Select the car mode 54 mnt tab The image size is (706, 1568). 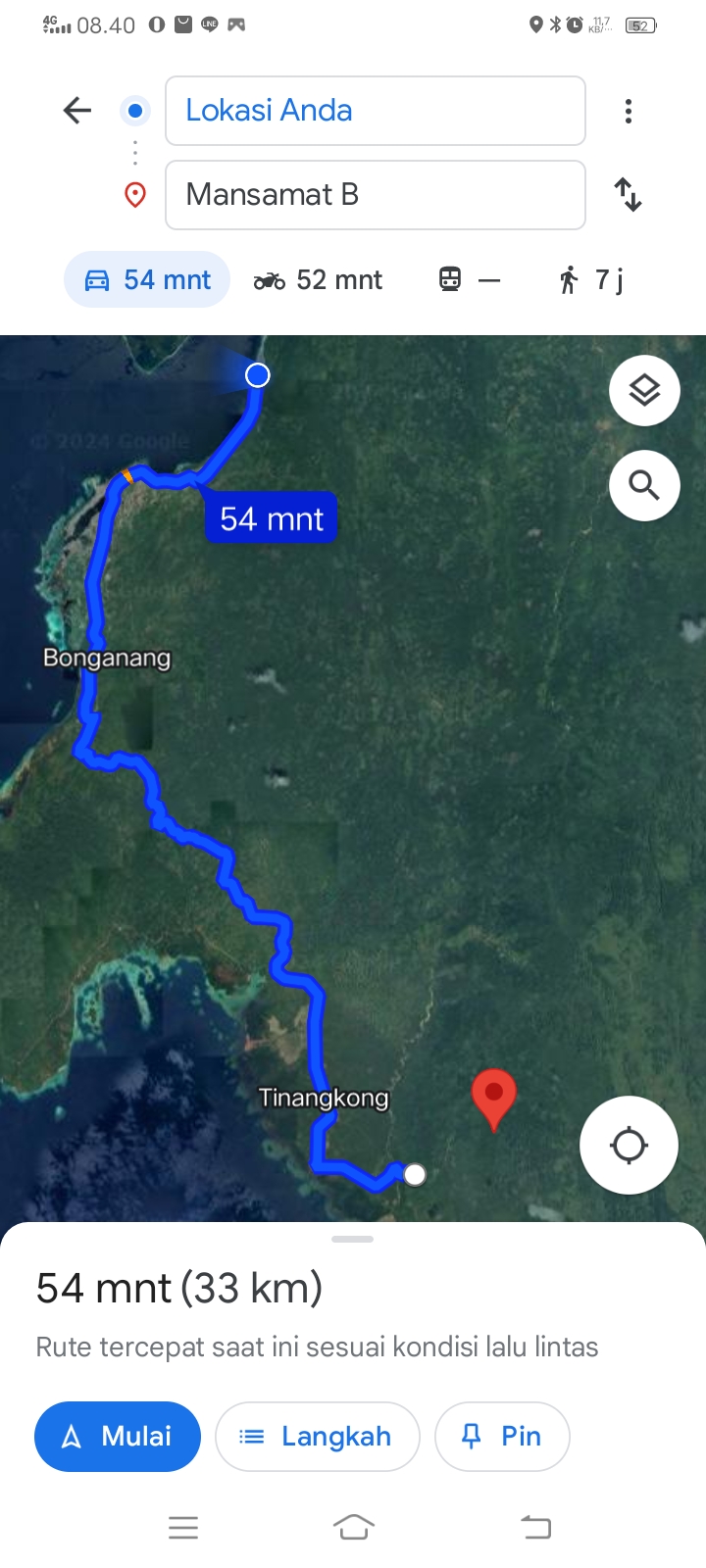147,280
